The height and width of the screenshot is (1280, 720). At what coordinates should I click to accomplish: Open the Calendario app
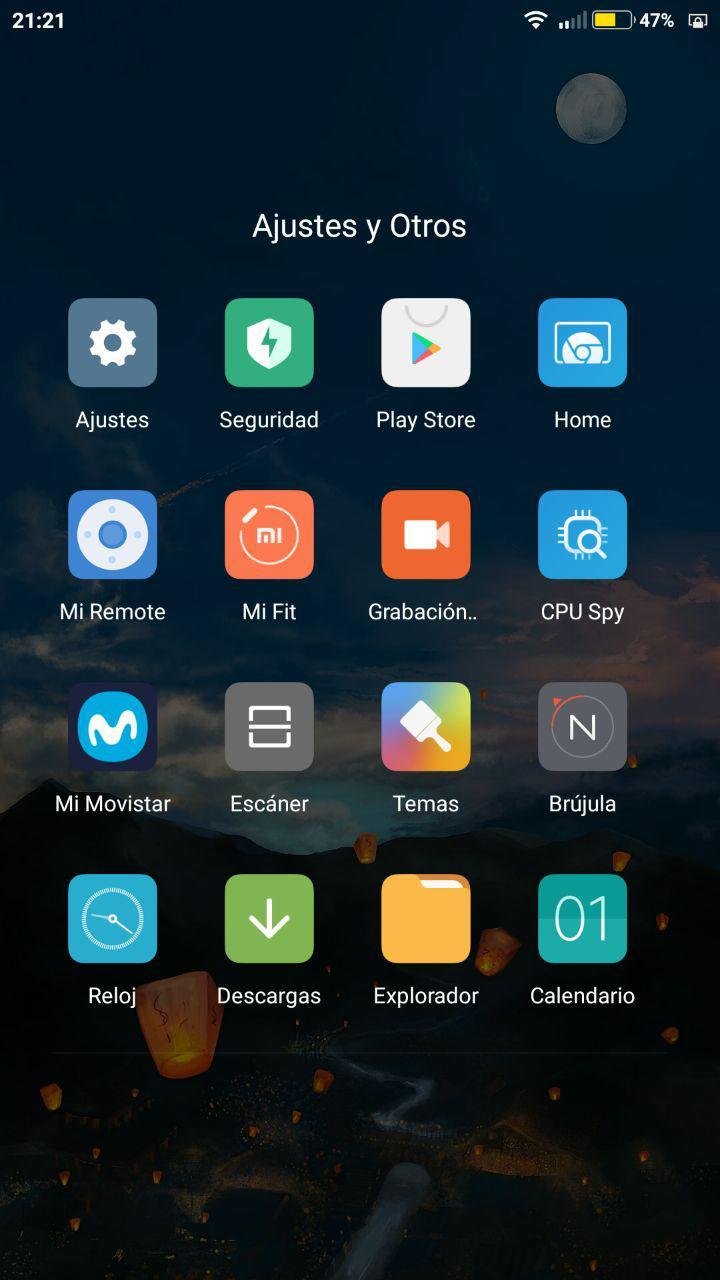582,919
